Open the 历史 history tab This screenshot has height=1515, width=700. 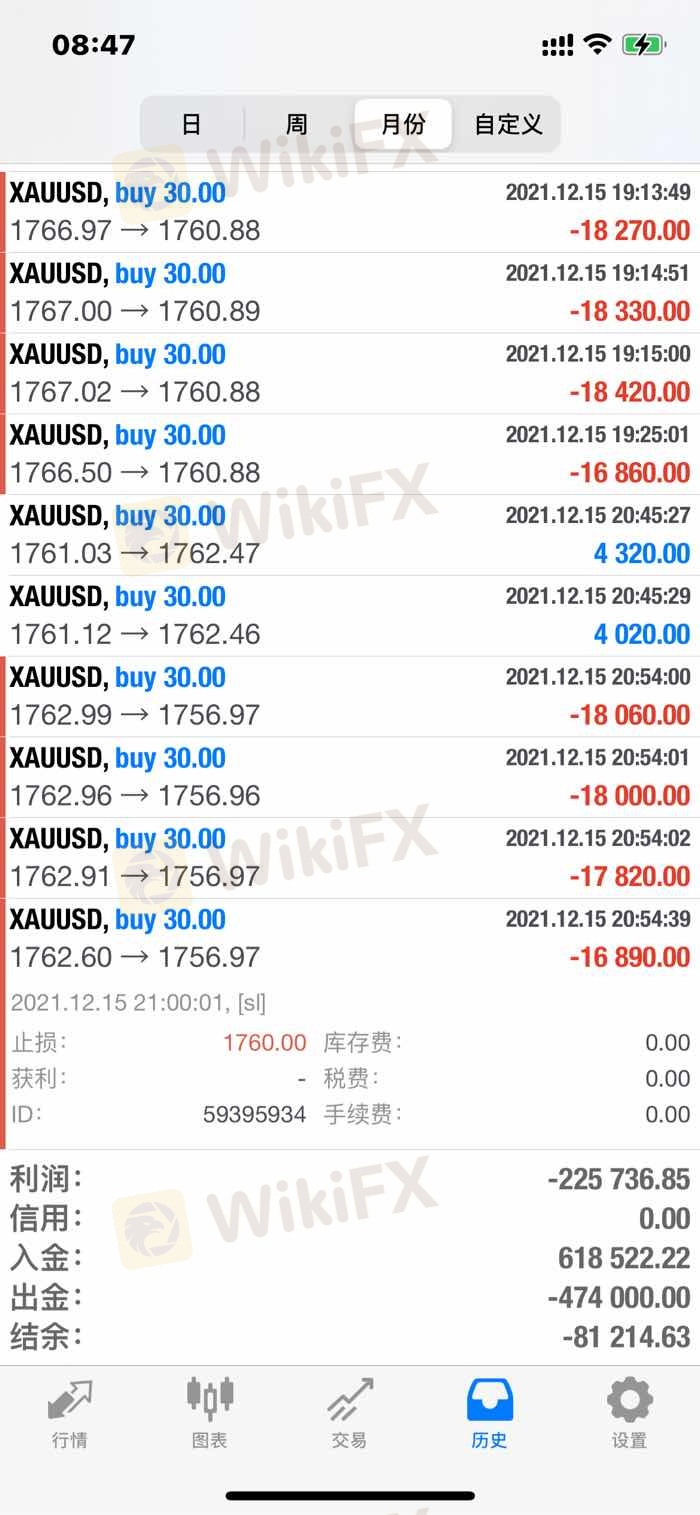coord(490,1413)
